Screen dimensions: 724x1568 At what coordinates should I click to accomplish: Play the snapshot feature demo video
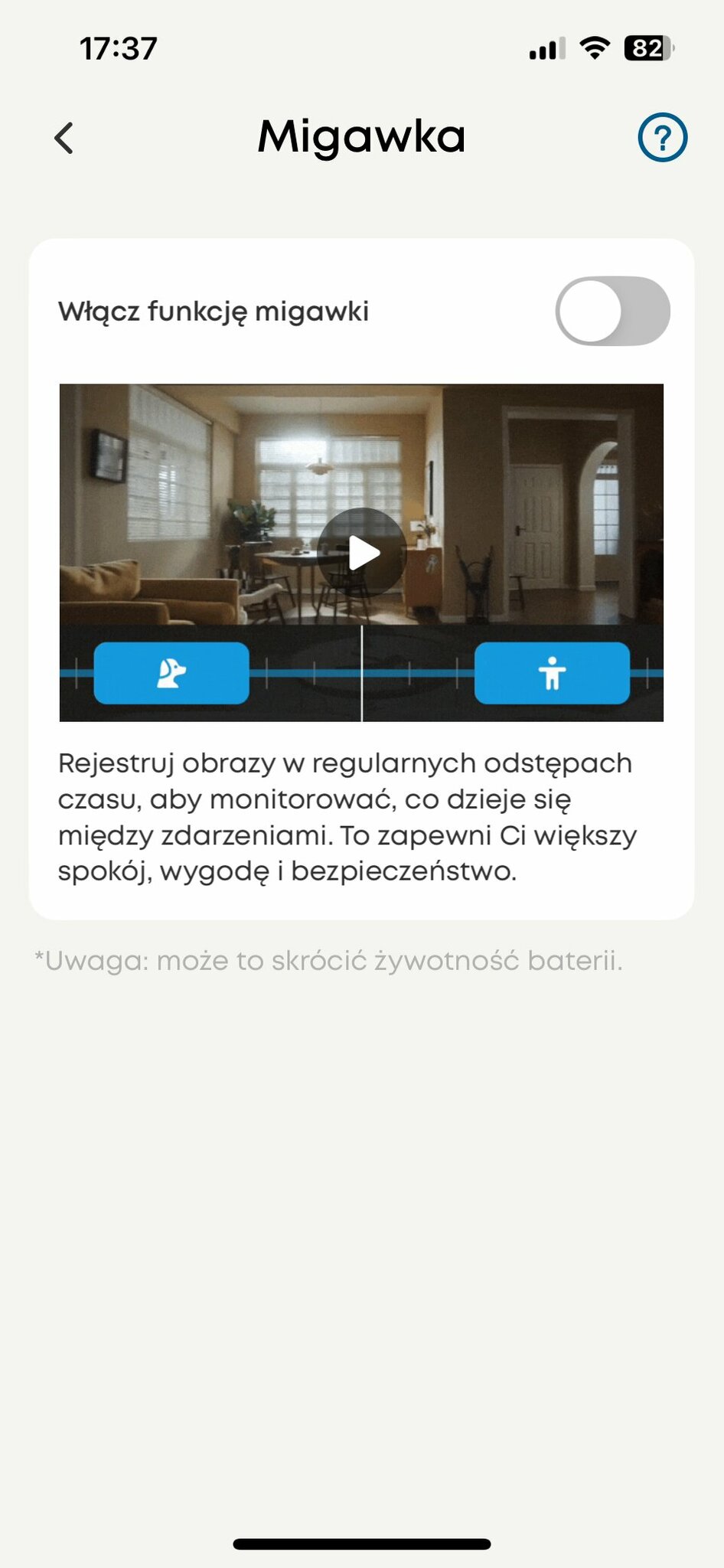pos(362,552)
